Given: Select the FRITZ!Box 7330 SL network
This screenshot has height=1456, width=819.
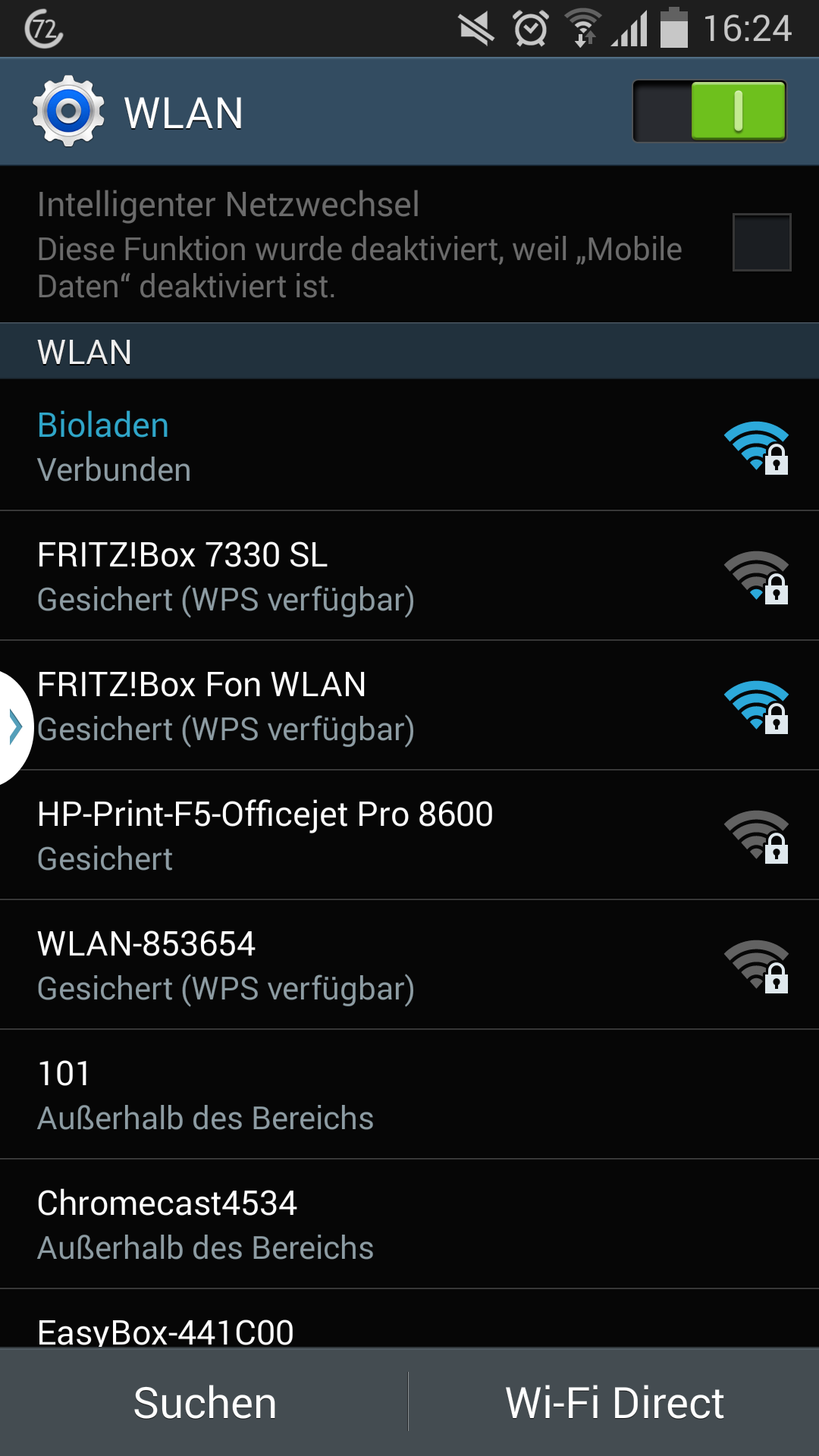Looking at the screenshot, I should [409, 576].
